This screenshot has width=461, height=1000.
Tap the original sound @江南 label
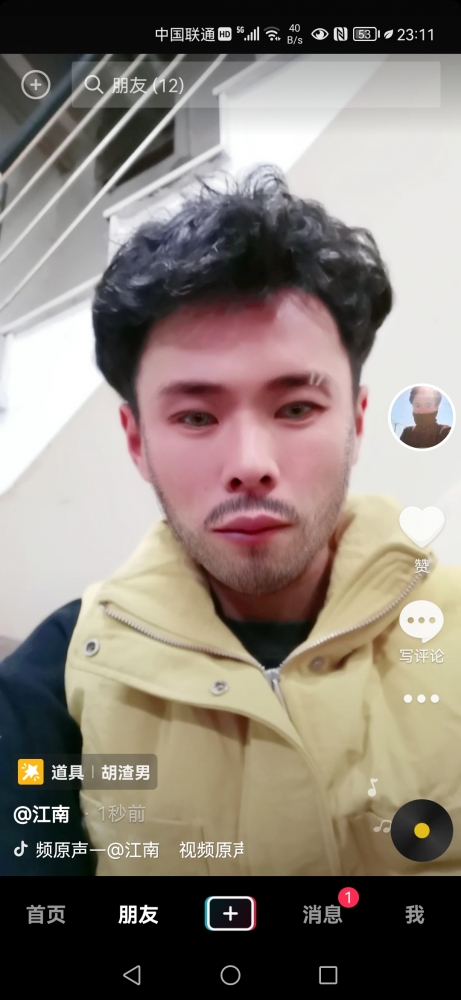click(x=128, y=850)
